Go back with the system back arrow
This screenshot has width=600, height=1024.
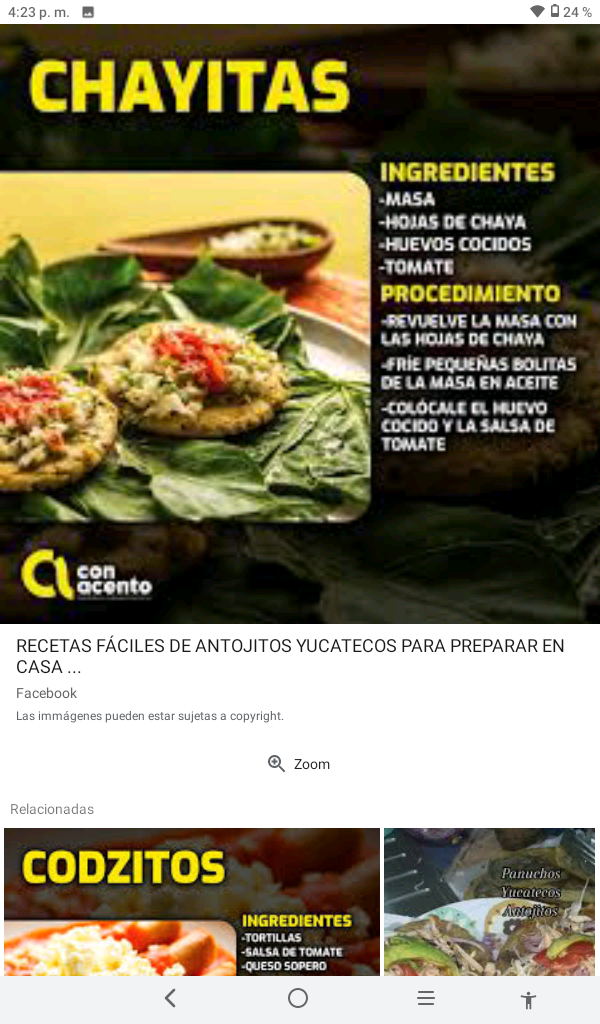(x=170, y=998)
